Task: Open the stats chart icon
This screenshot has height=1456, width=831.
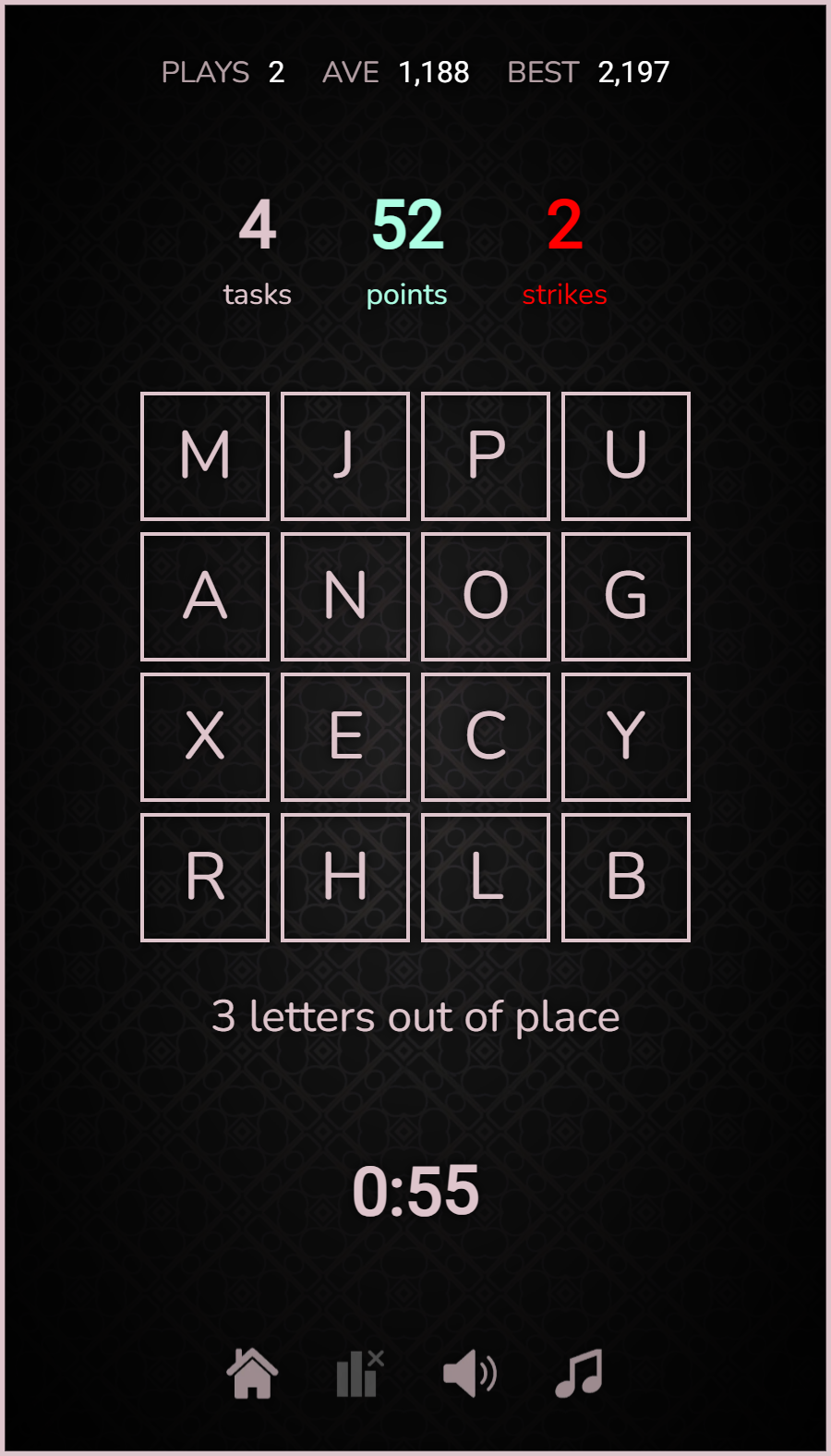Action: [359, 1374]
